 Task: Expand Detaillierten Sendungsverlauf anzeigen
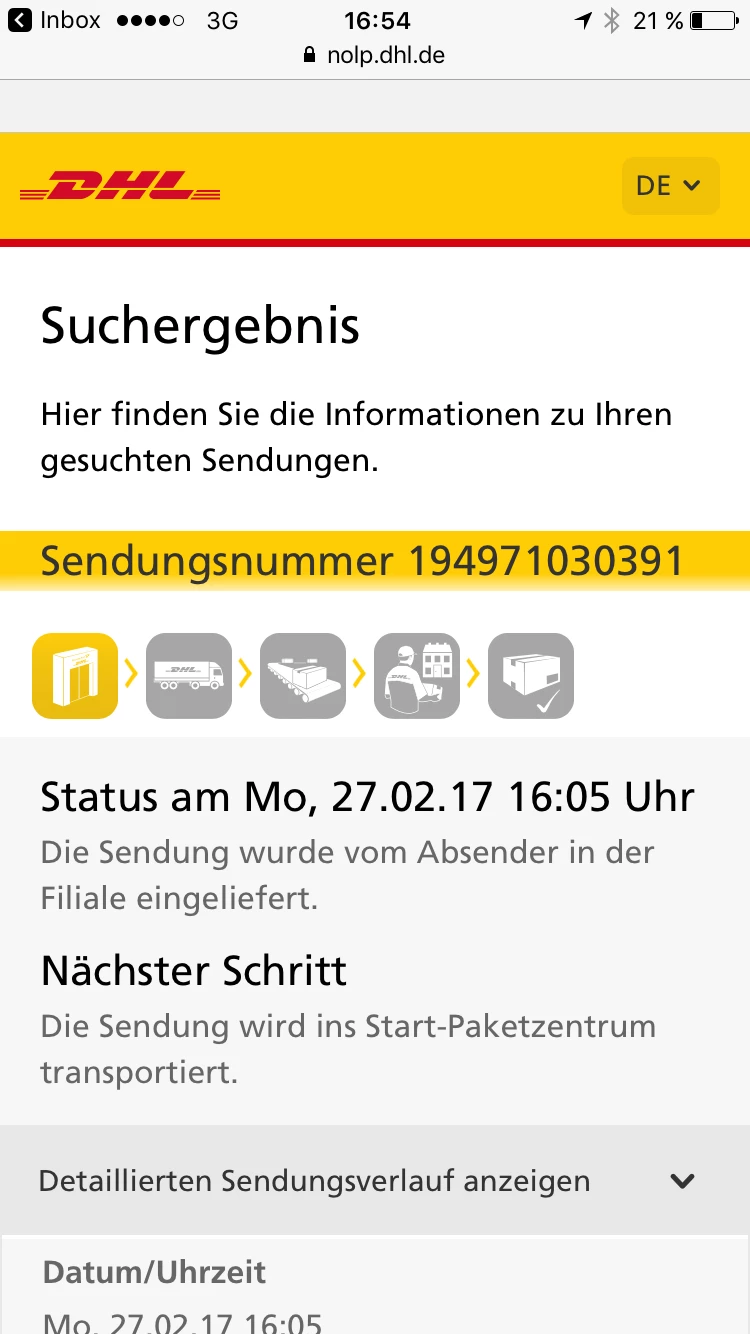(x=375, y=1181)
